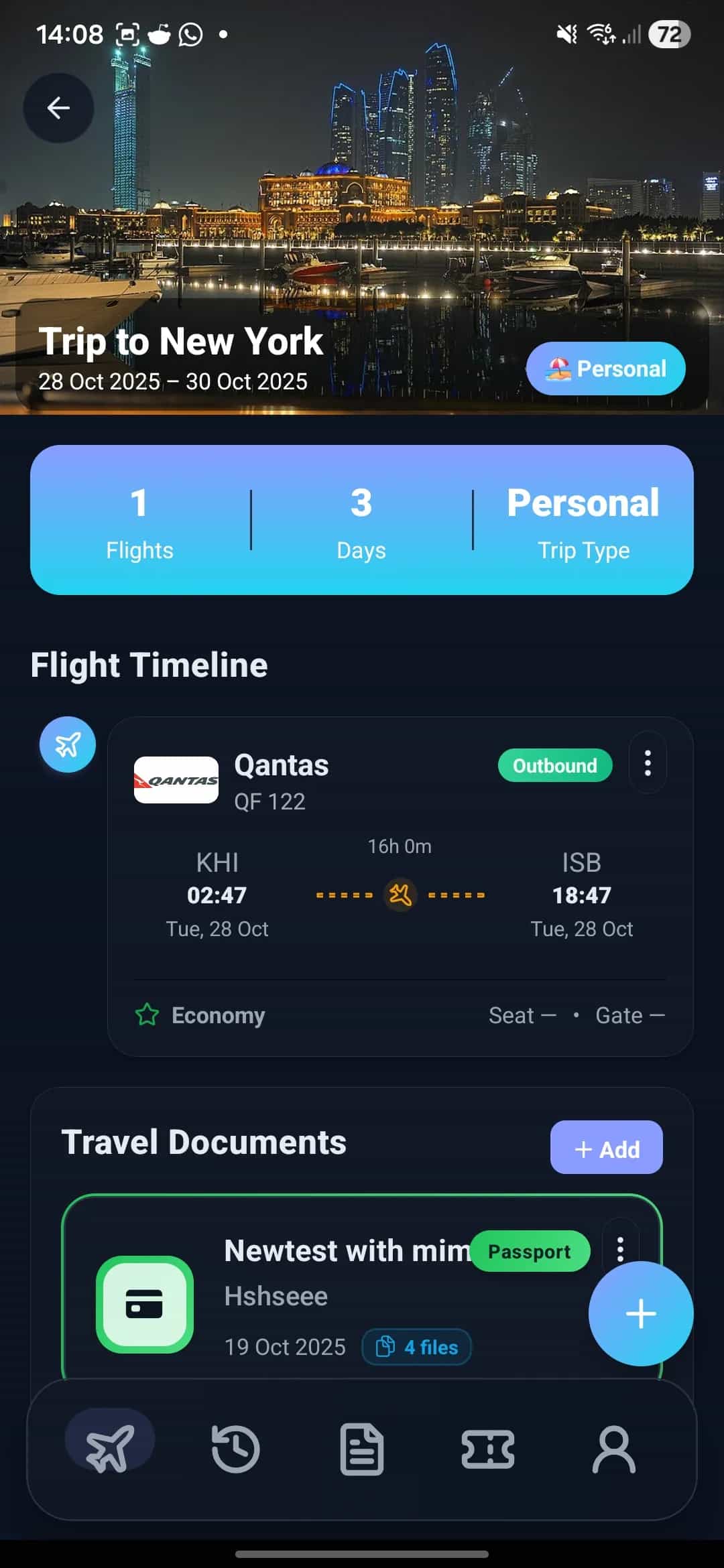Open the Qantas flight options menu

647,763
